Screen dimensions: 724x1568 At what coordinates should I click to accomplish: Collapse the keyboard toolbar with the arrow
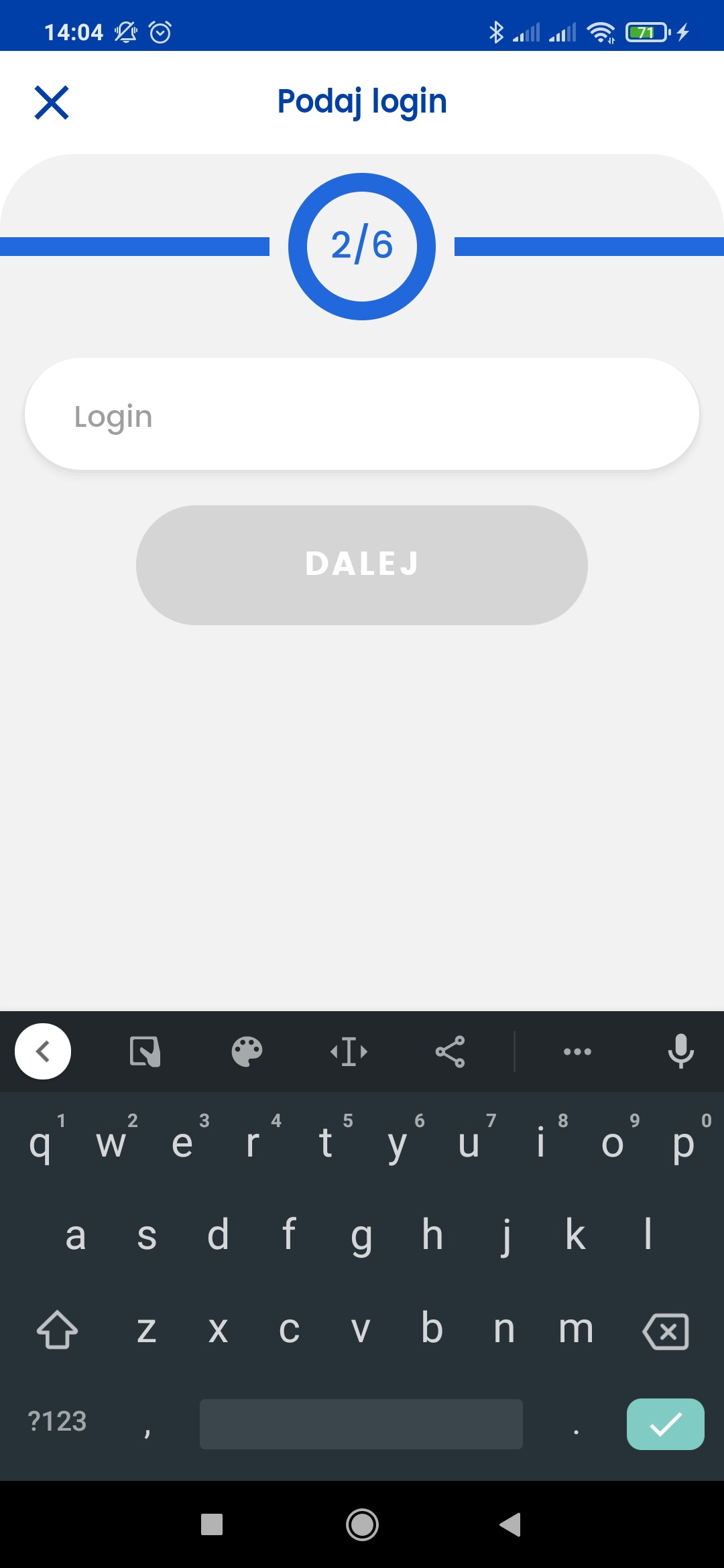click(43, 1051)
